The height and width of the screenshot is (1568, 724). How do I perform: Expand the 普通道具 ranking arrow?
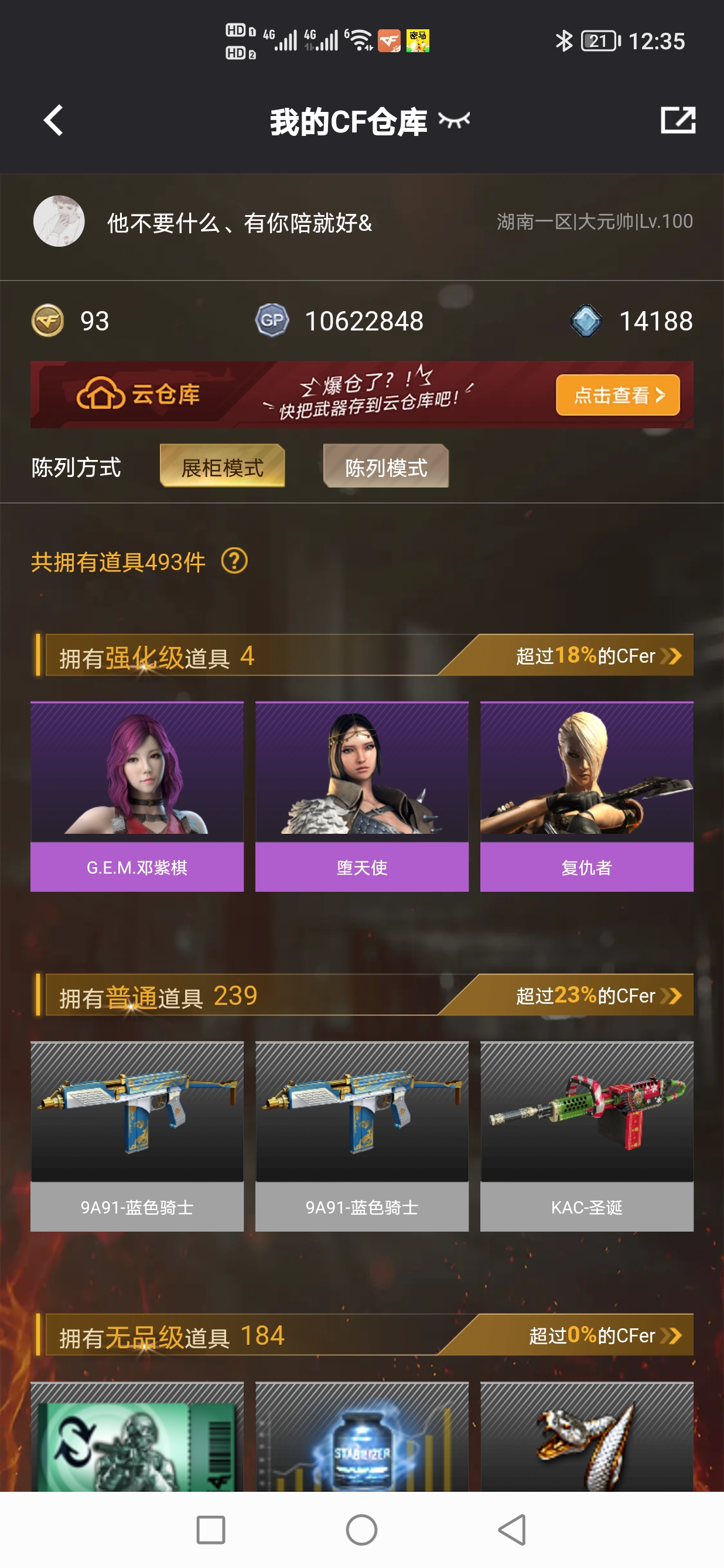(x=671, y=995)
